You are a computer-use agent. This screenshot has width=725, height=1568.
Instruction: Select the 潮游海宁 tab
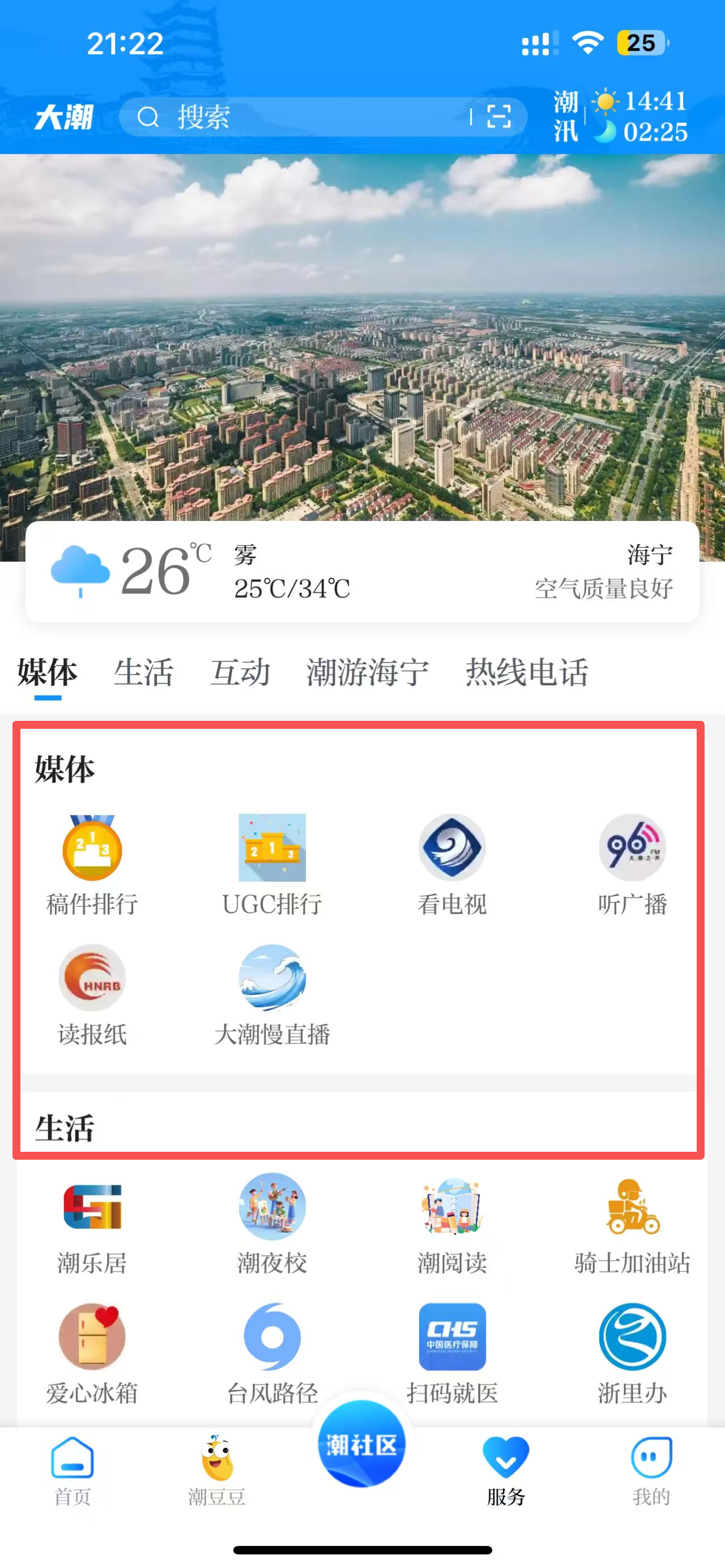(368, 673)
